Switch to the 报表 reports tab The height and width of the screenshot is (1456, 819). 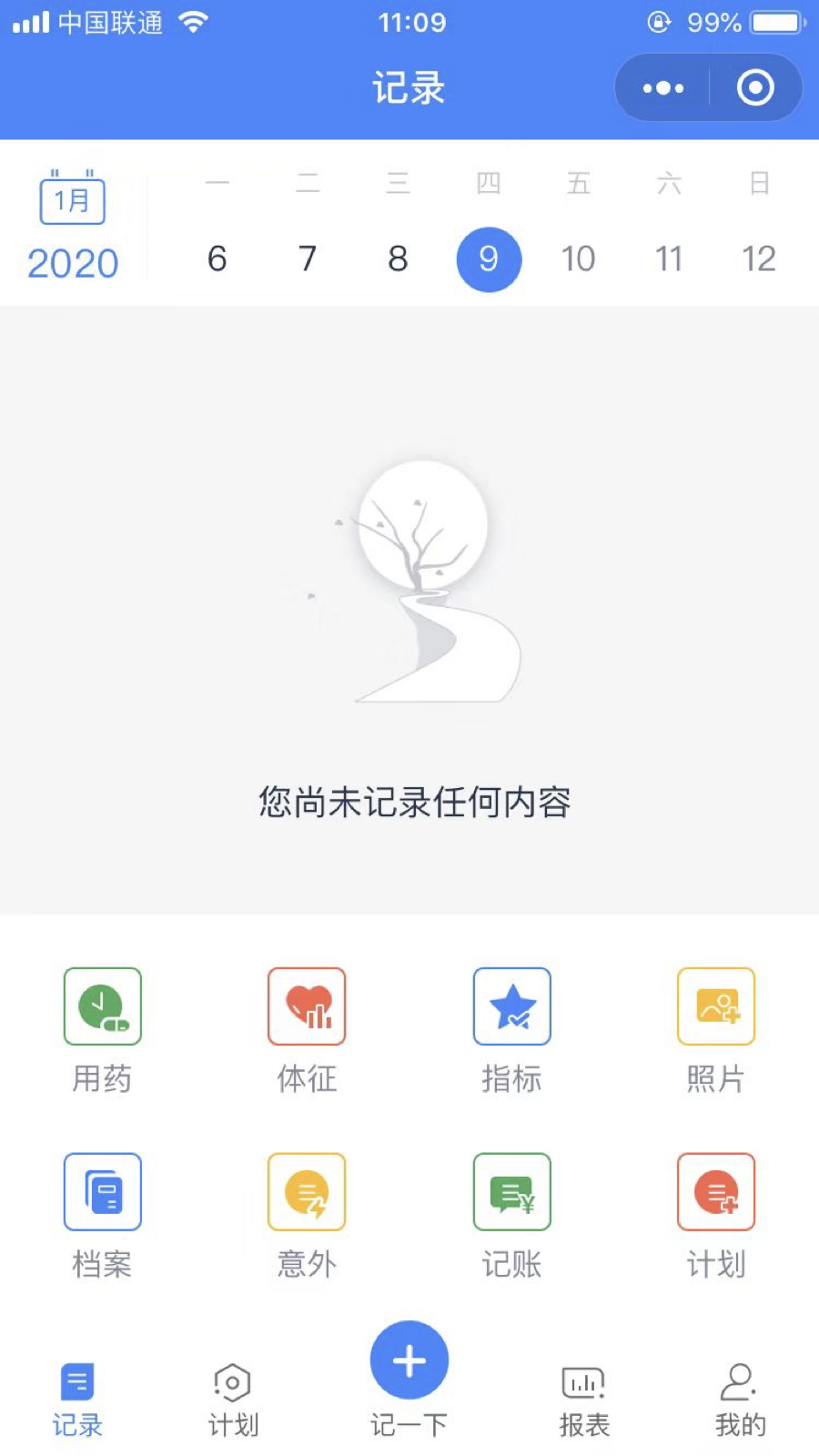point(584,1400)
